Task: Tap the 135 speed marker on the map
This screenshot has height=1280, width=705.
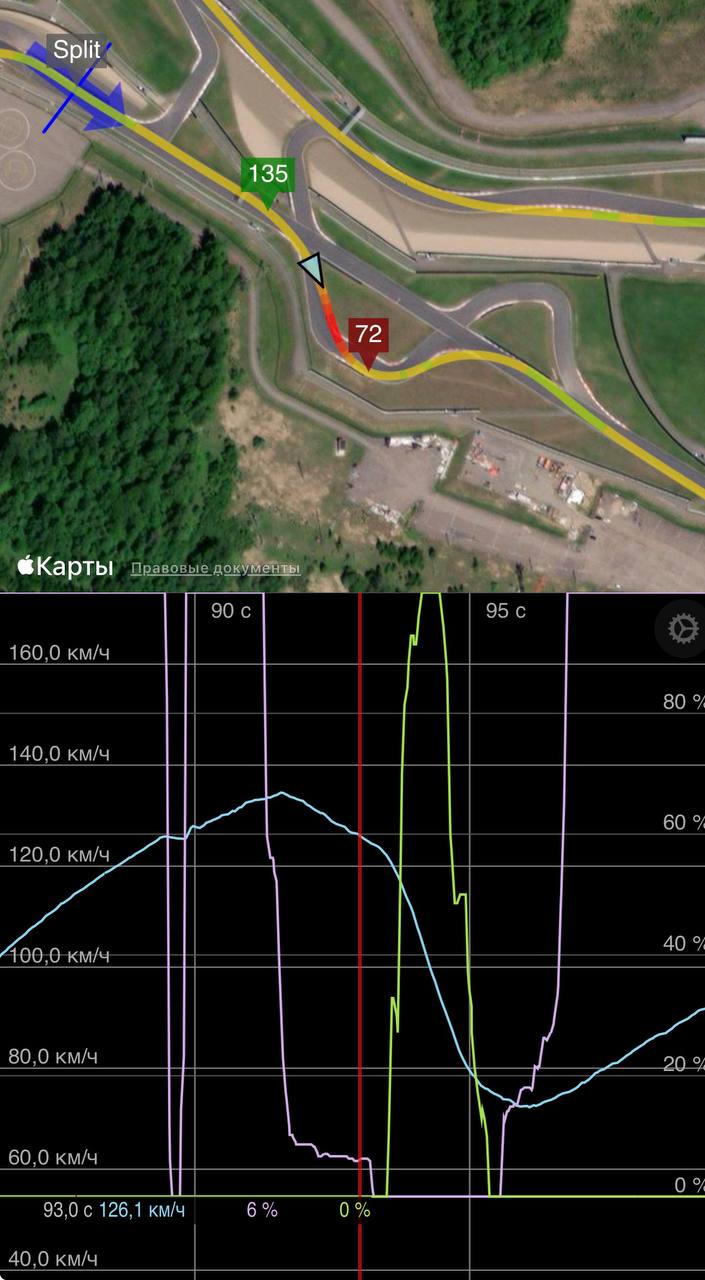Action: [267, 177]
